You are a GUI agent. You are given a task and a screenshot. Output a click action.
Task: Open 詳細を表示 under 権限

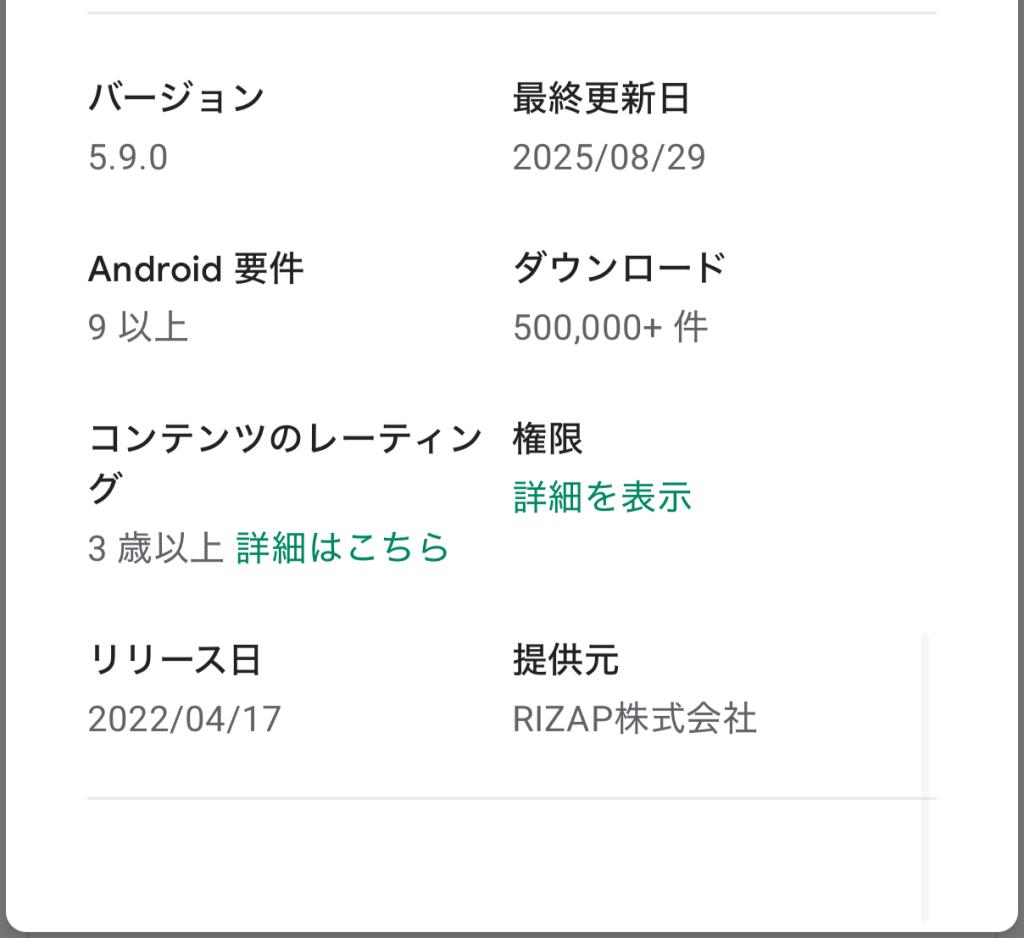602,497
